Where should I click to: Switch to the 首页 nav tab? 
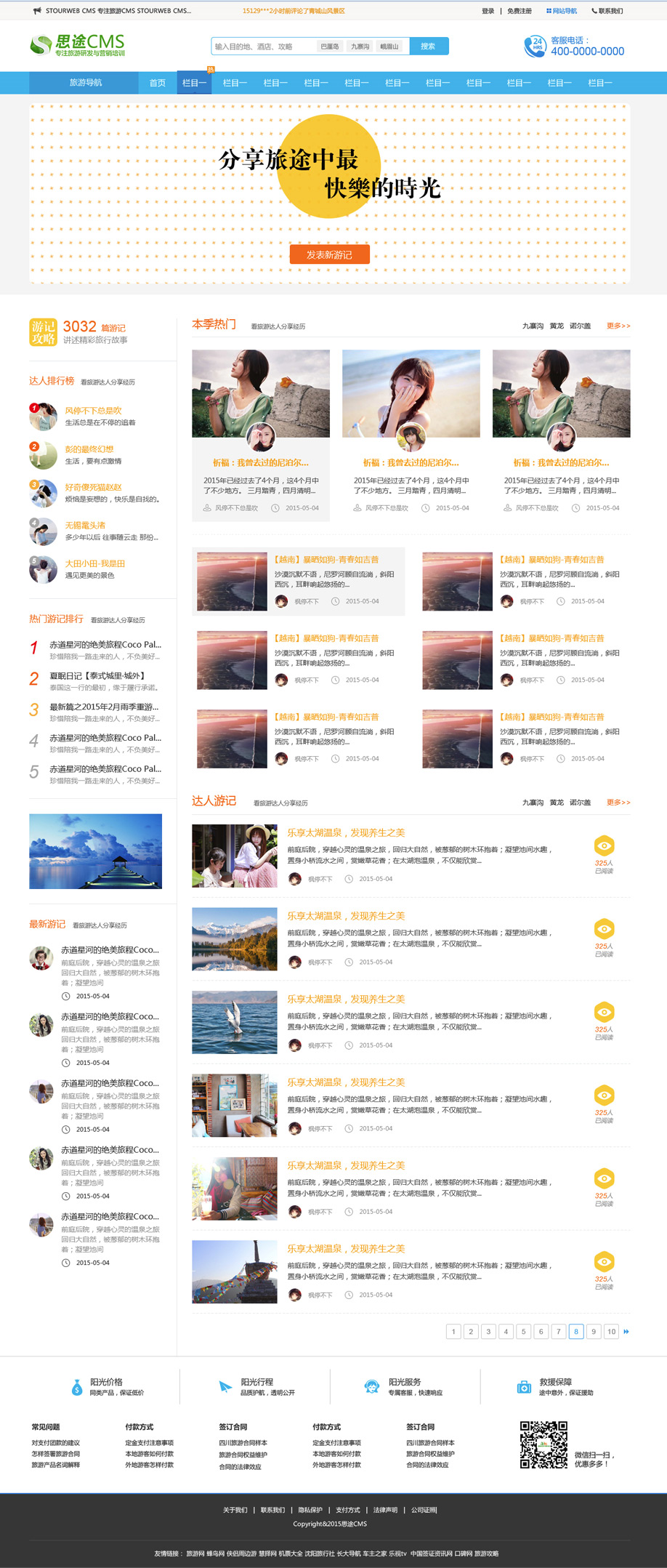pos(158,83)
